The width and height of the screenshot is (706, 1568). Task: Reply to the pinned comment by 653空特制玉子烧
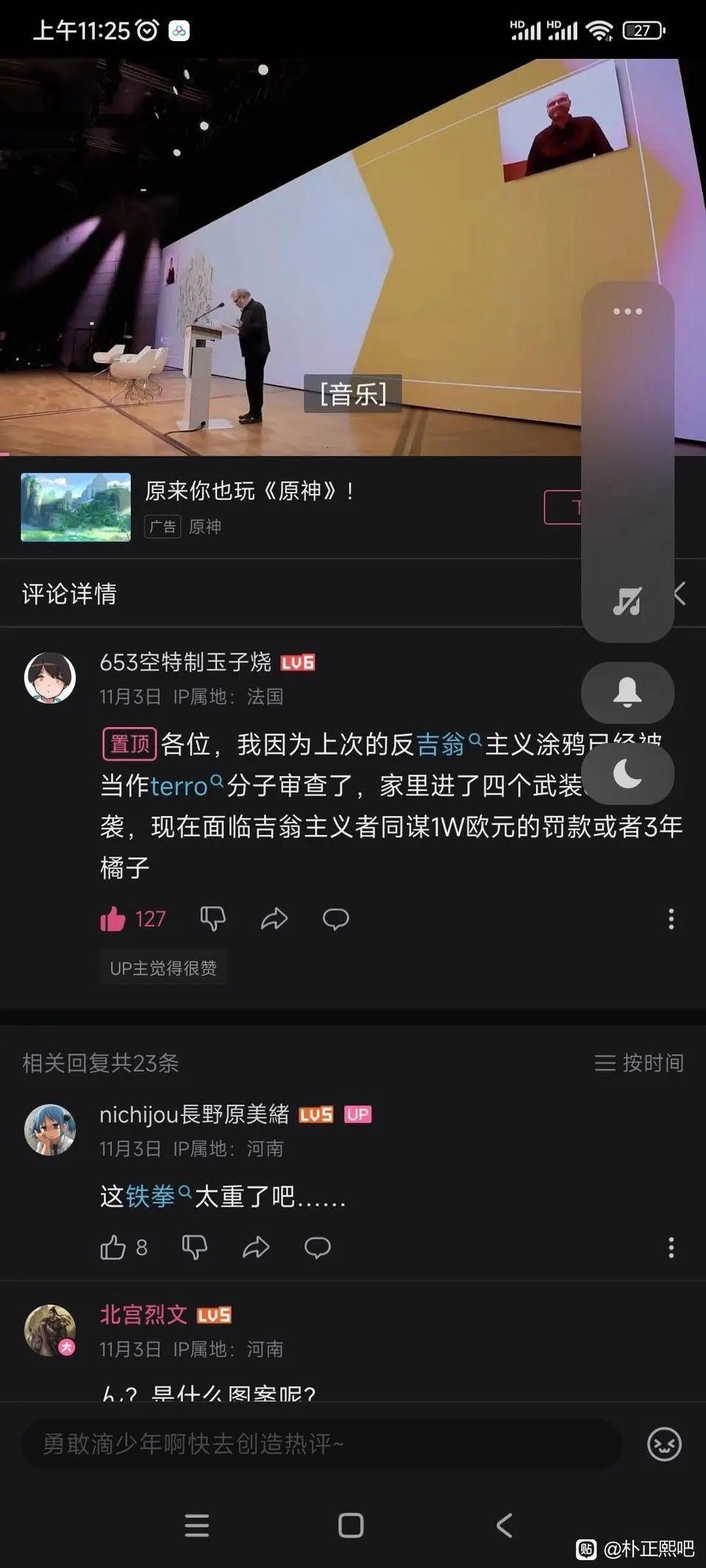[x=335, y=919]
